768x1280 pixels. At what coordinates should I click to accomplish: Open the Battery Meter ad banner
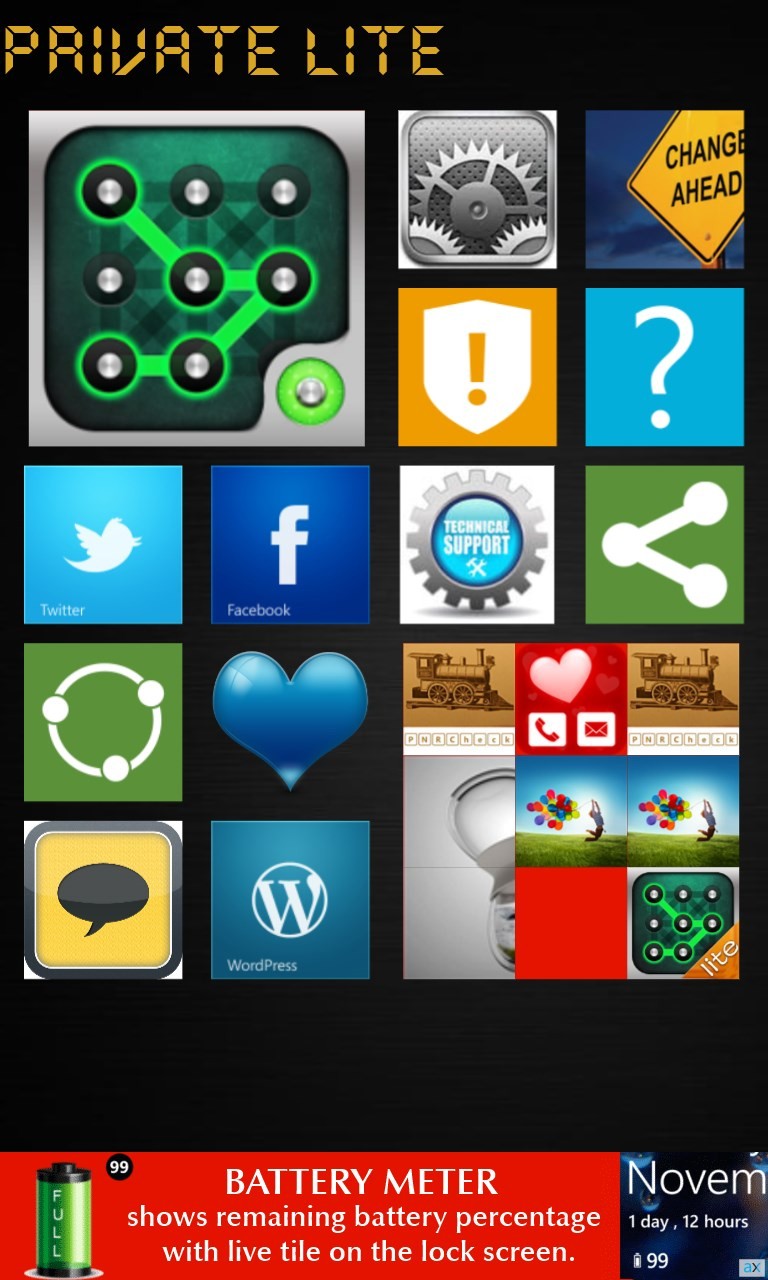360,1215
